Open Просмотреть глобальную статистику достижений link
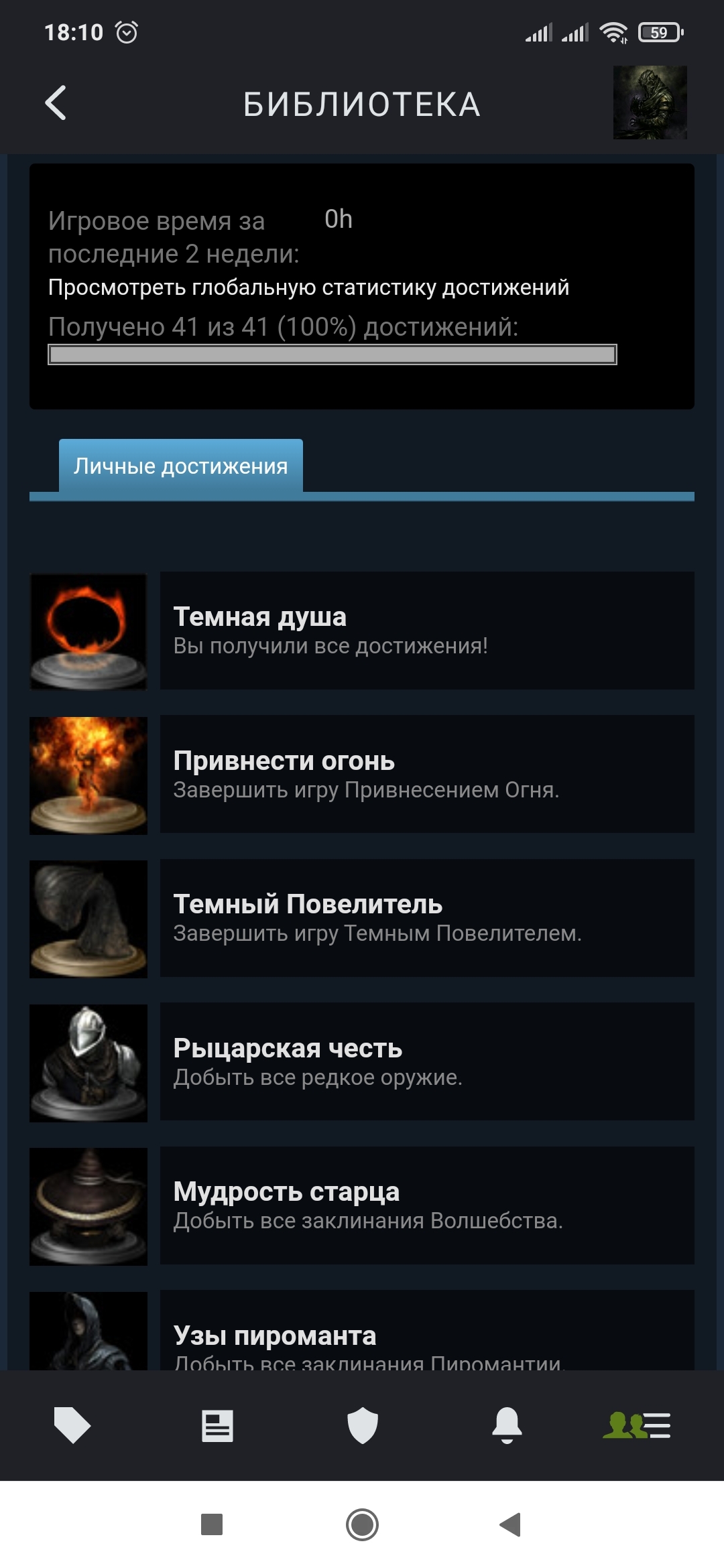The width and height of the screenshot is (724, 1568). [308, 287]
